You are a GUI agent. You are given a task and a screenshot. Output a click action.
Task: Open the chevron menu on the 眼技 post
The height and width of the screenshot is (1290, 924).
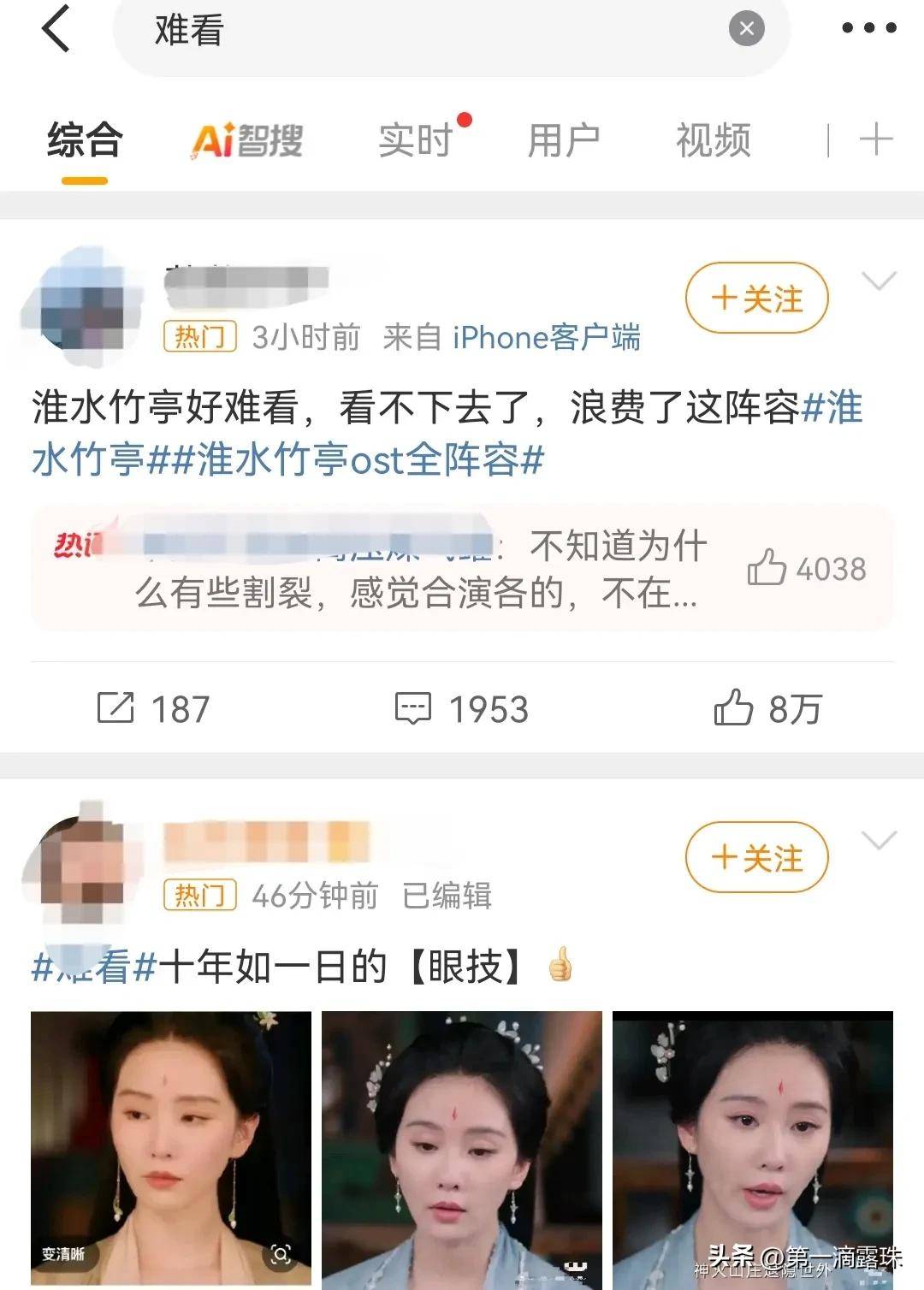[879, 840]
